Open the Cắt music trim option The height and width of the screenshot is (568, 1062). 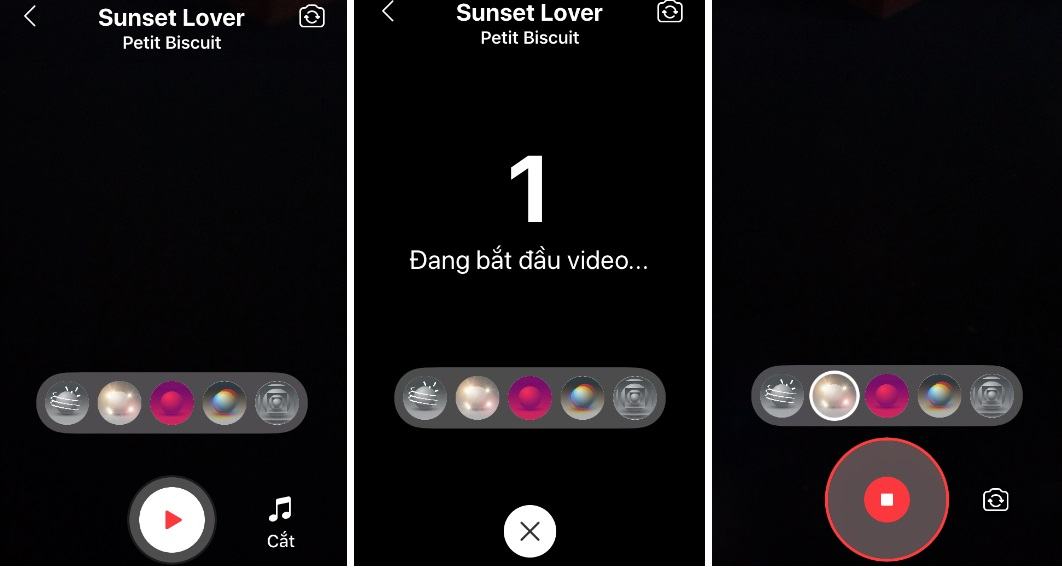[x=281, y=522]
